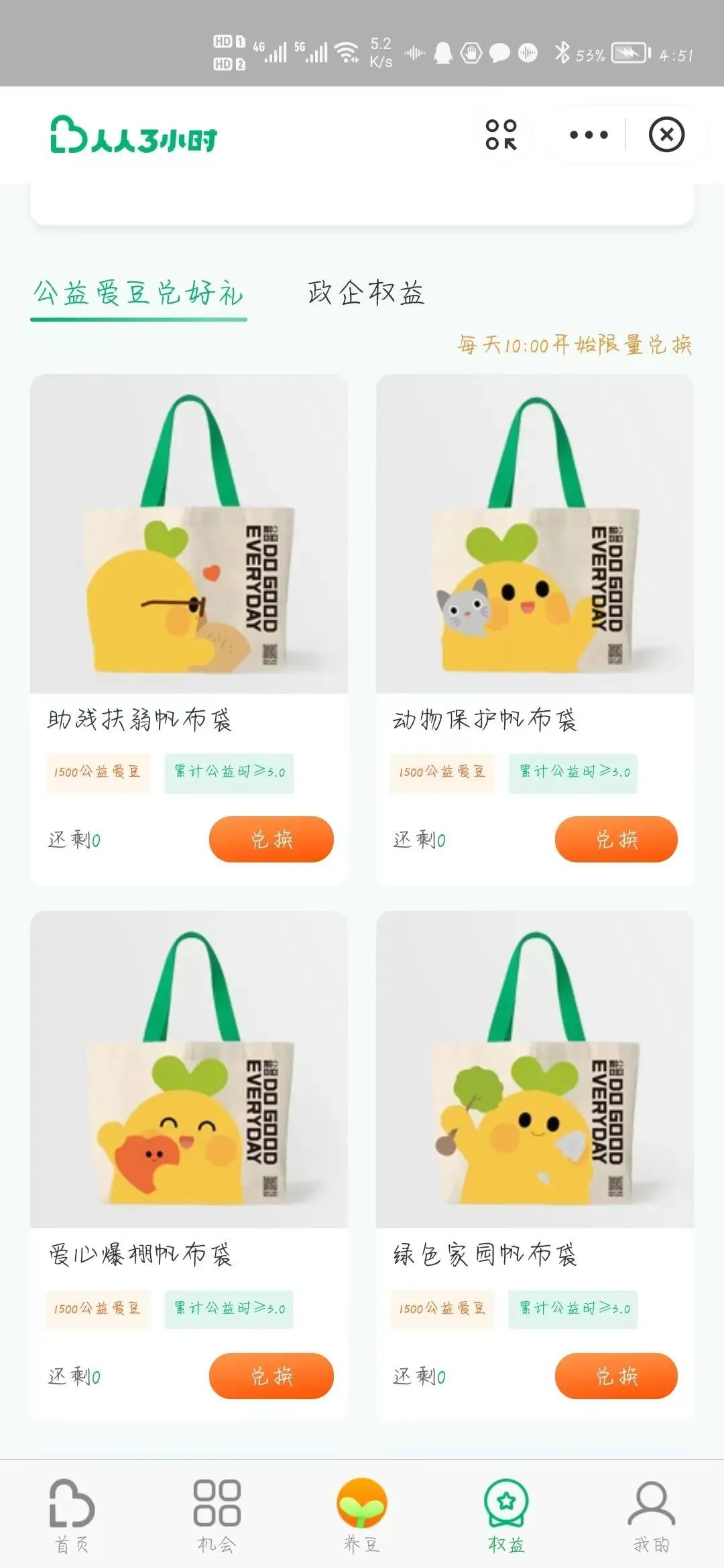Image resolution: width=724 pixels, height=1568 pixels.
Task: Switch to 政企权益 tab
Action: [x=366, y=293]
